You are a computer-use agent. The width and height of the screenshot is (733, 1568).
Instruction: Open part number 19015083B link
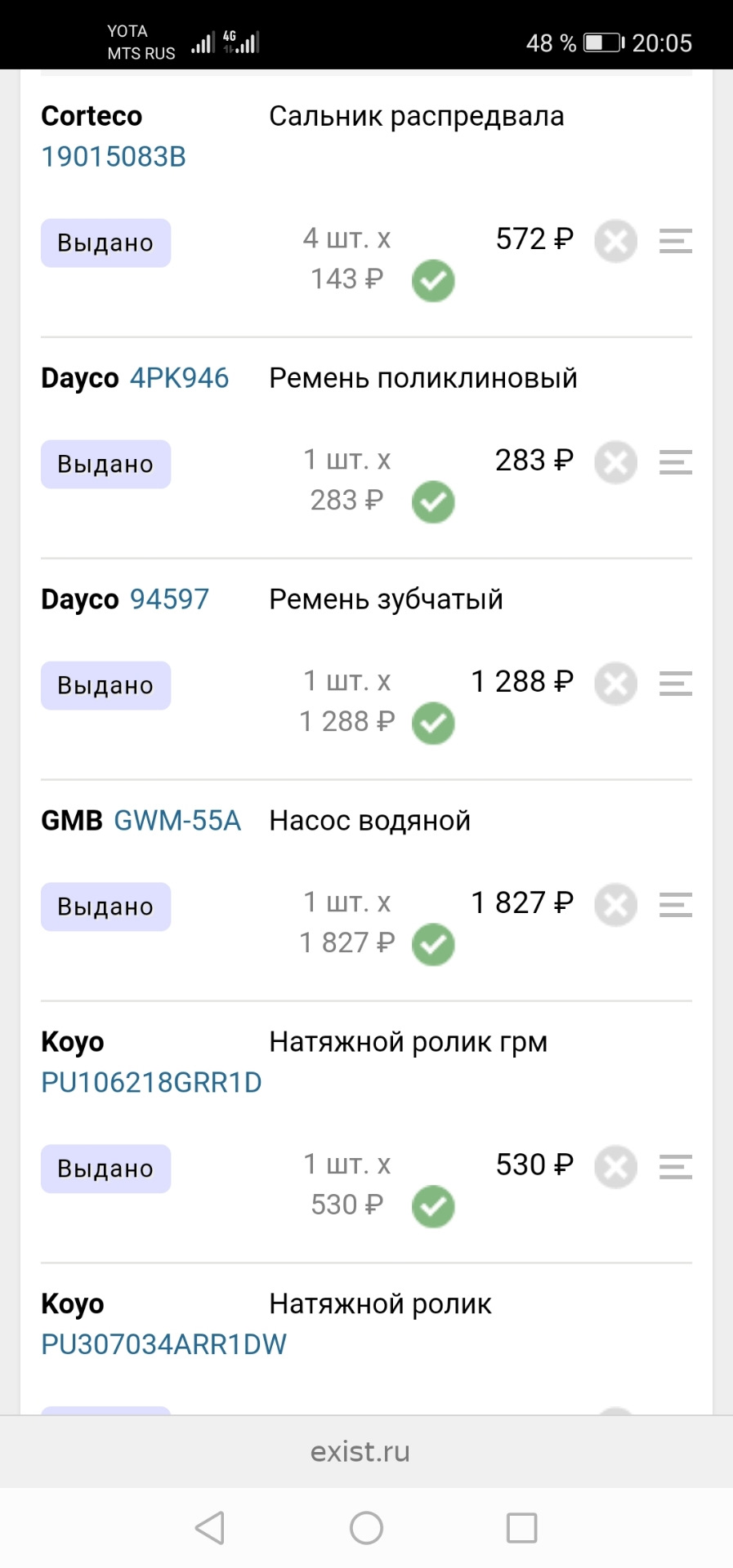pyautogui.click(x=114, y=156)
